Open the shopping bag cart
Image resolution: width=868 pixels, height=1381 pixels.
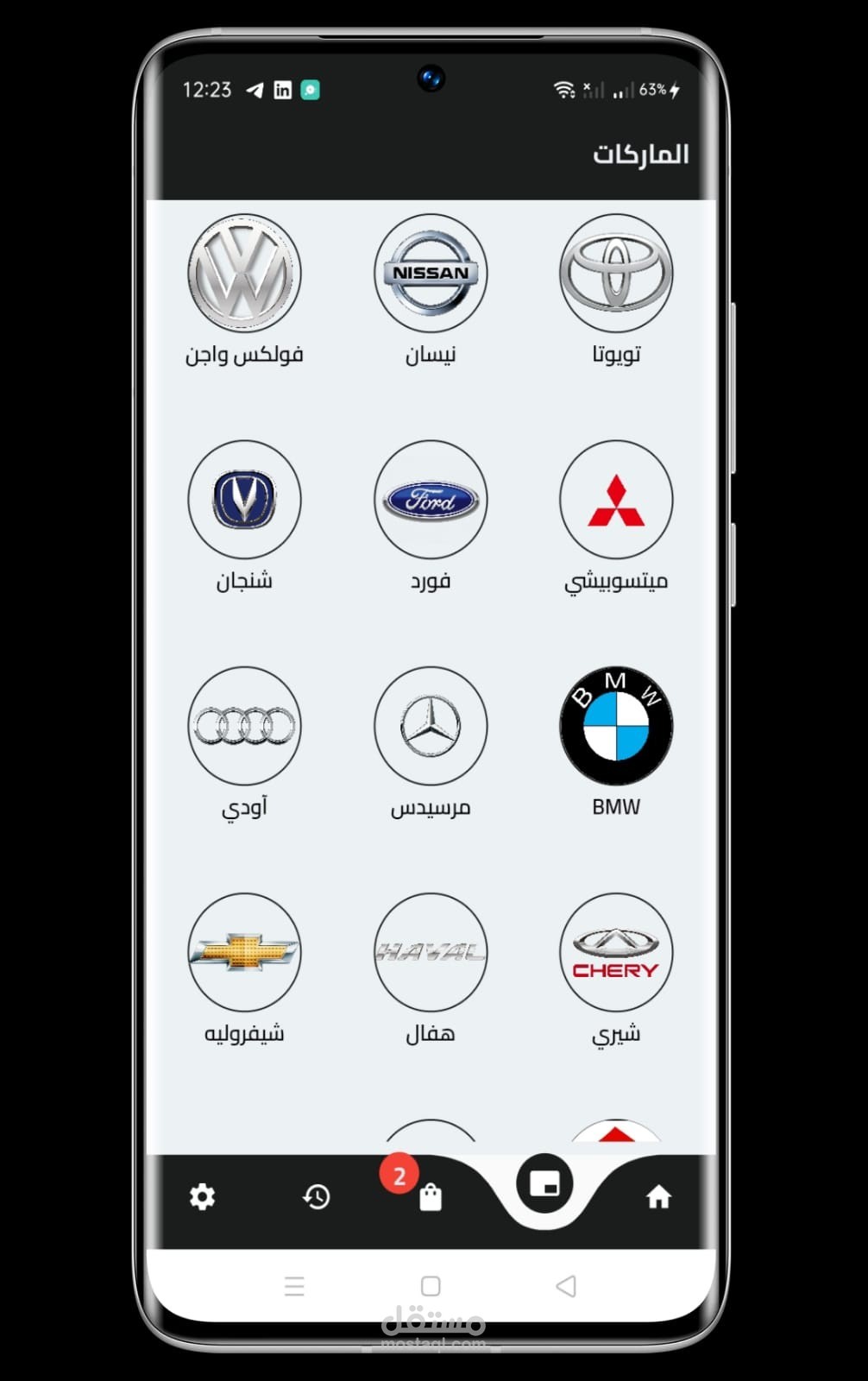(430, 1197)
